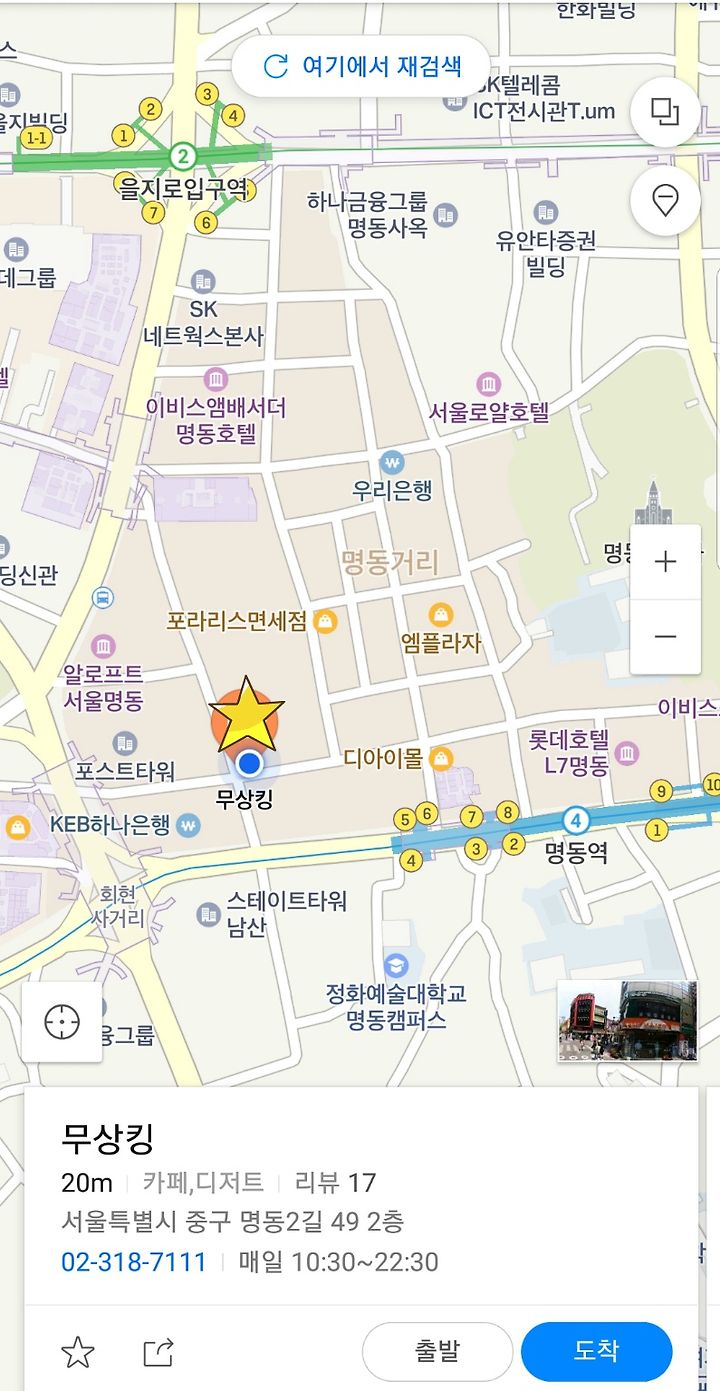Open the street view photo thumbnail
Viewport: 720px width, 1391px height.
point(627,1020)
